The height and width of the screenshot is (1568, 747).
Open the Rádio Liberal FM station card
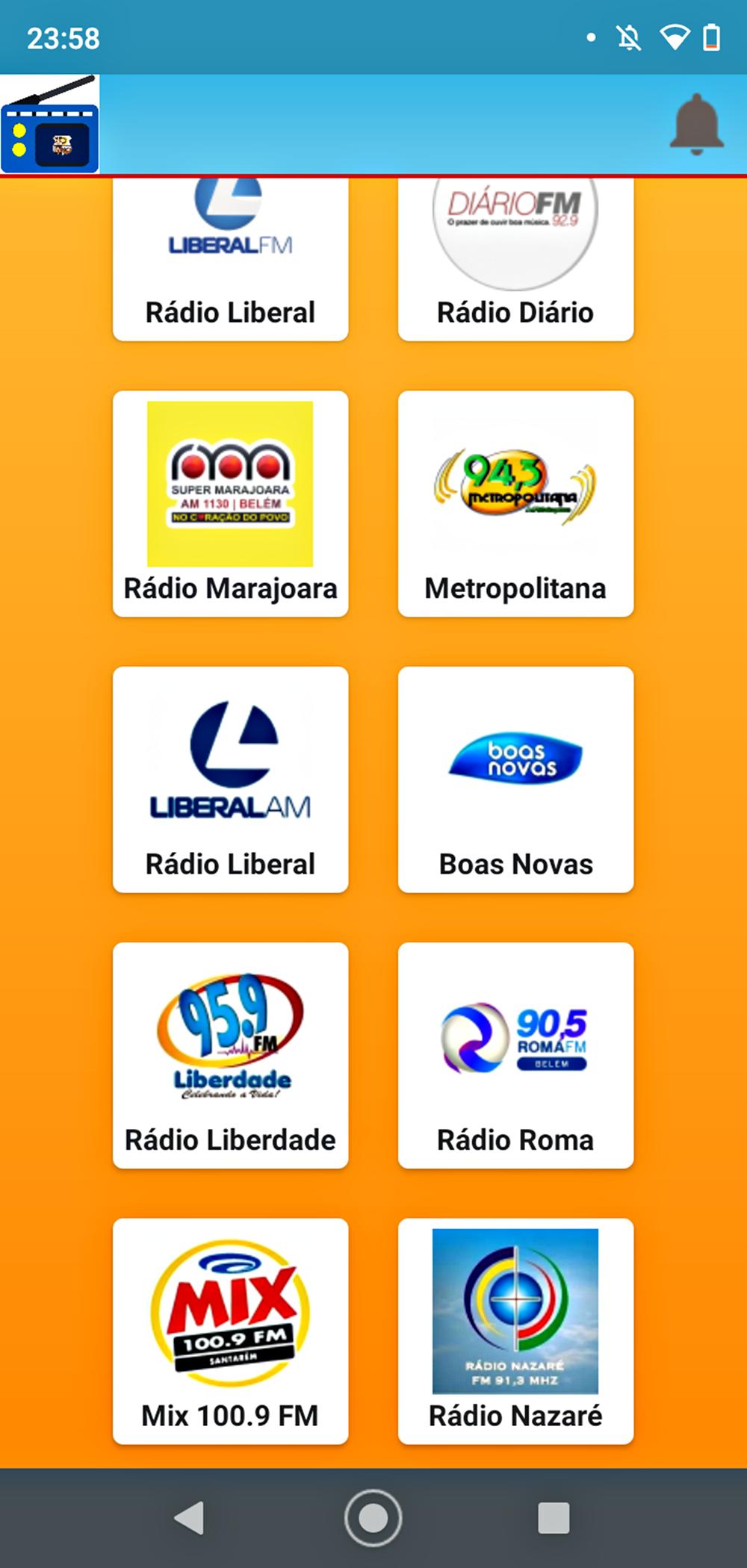[x=230, y=259]
